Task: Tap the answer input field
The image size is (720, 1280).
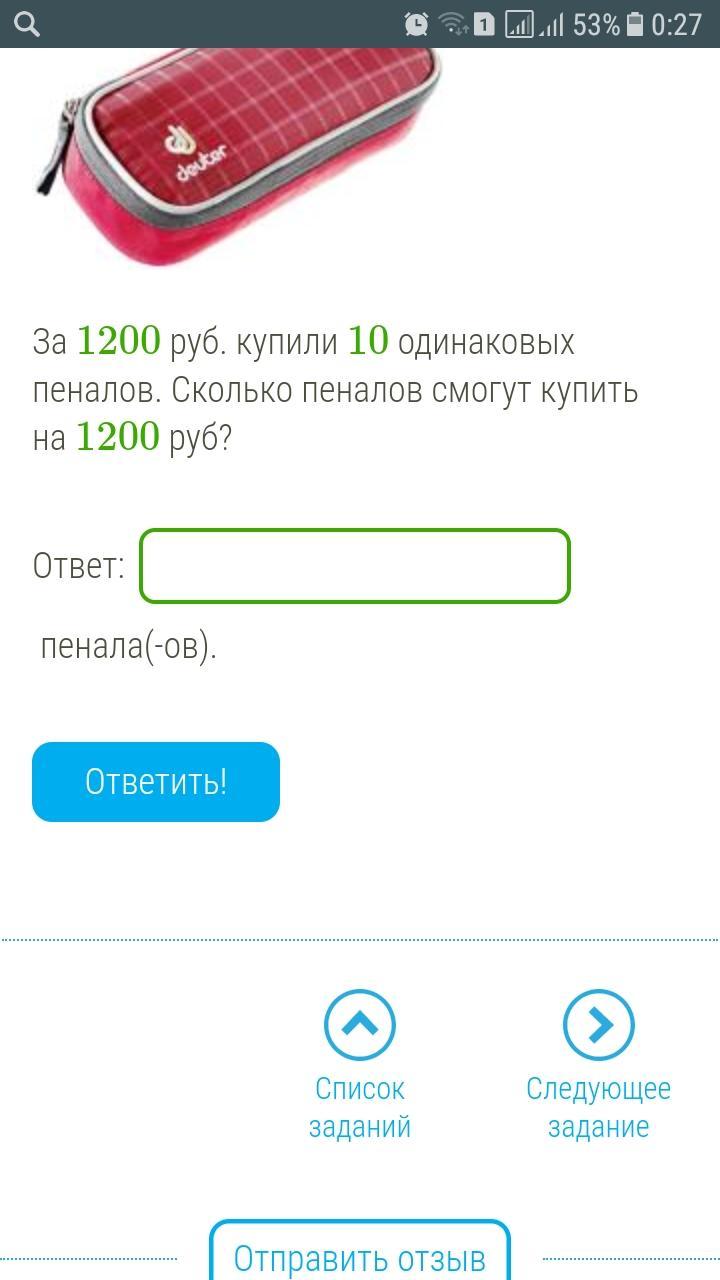Action: 355,566
